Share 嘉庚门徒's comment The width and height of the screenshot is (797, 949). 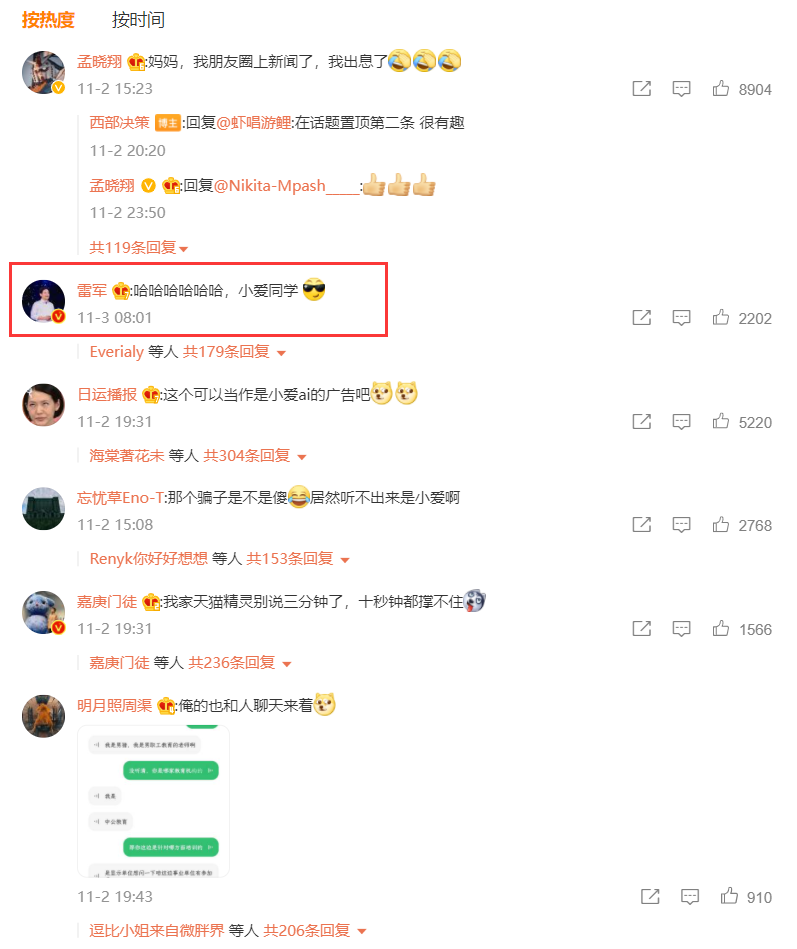[x=641, y=628]
